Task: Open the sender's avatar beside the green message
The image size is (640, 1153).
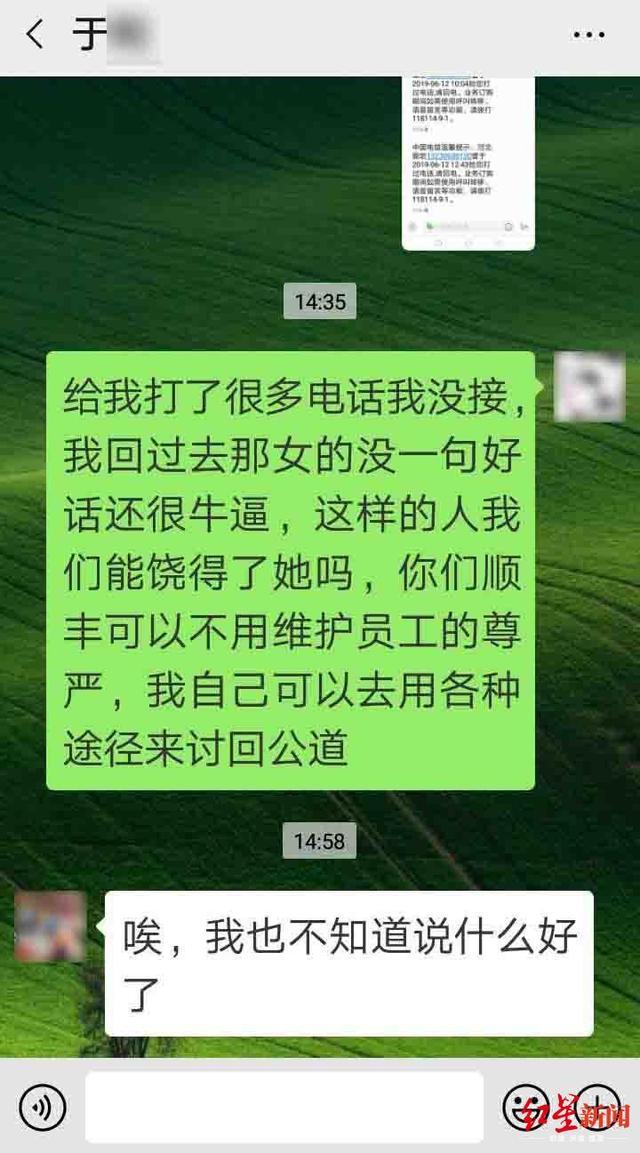Action: (x=589, y=386)
